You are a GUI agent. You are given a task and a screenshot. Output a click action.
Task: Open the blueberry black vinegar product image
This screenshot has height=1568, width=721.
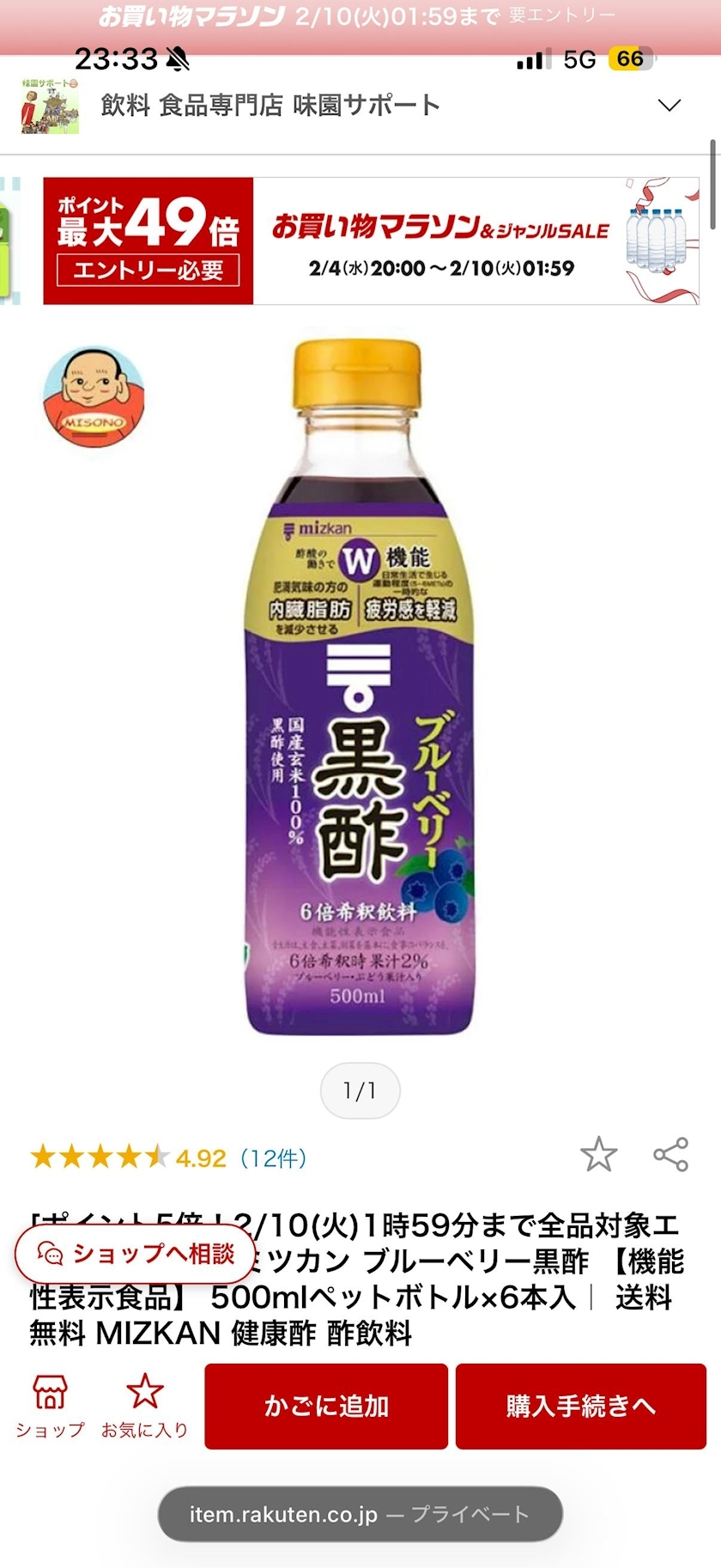(360, 687)
